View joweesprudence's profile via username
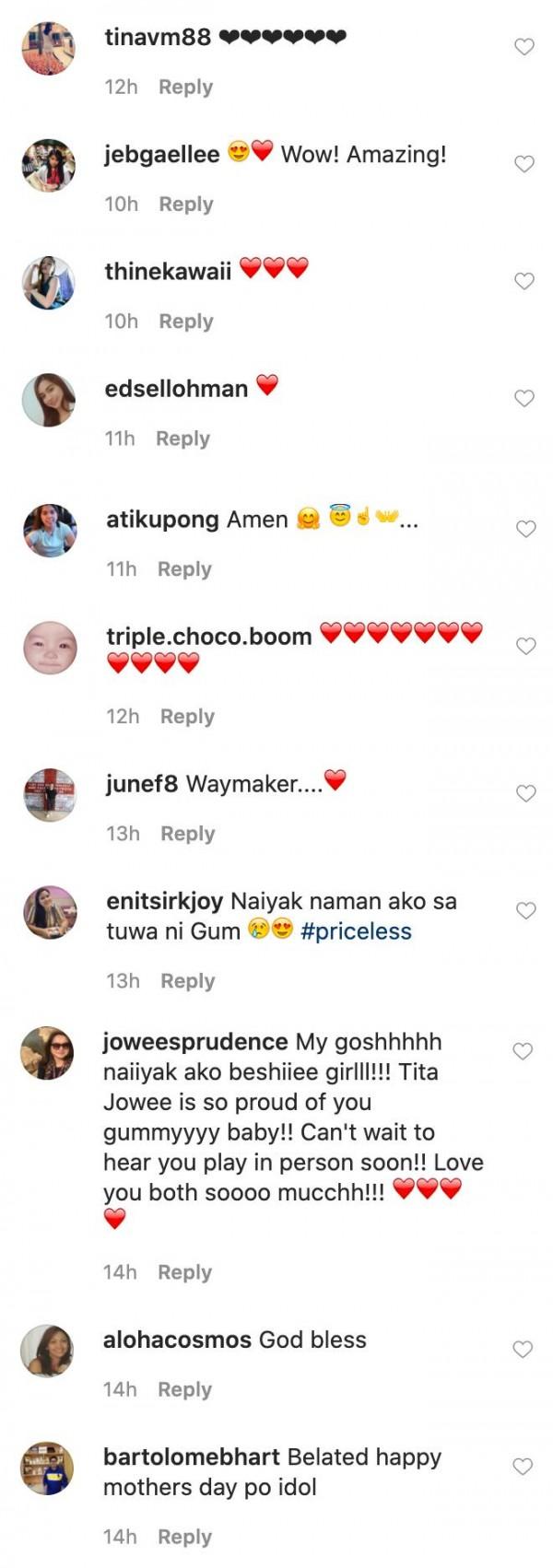Image resolution: width=553 pixels, height=1568 pixels. [x=195, y=1042]
